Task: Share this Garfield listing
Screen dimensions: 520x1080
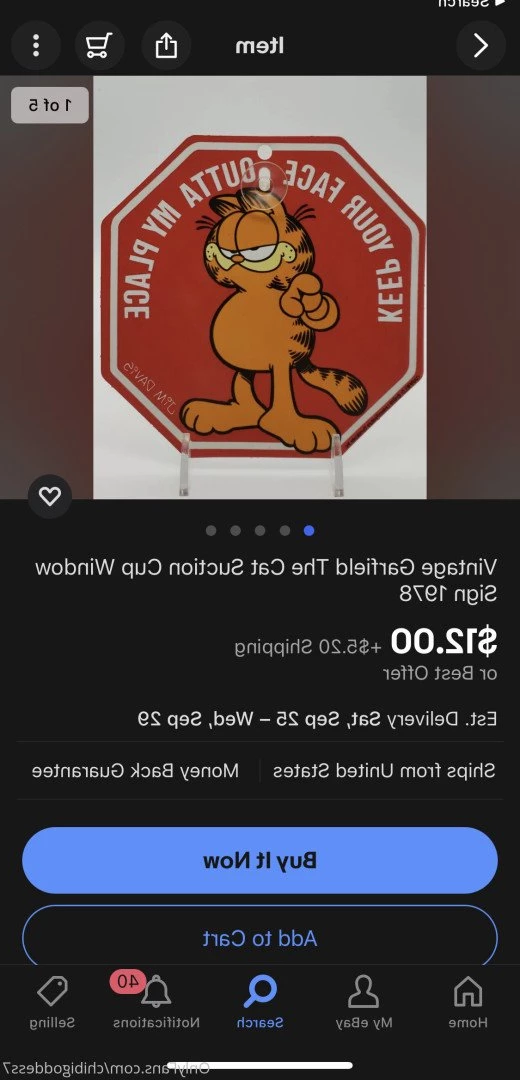Action: click(166, 45)
